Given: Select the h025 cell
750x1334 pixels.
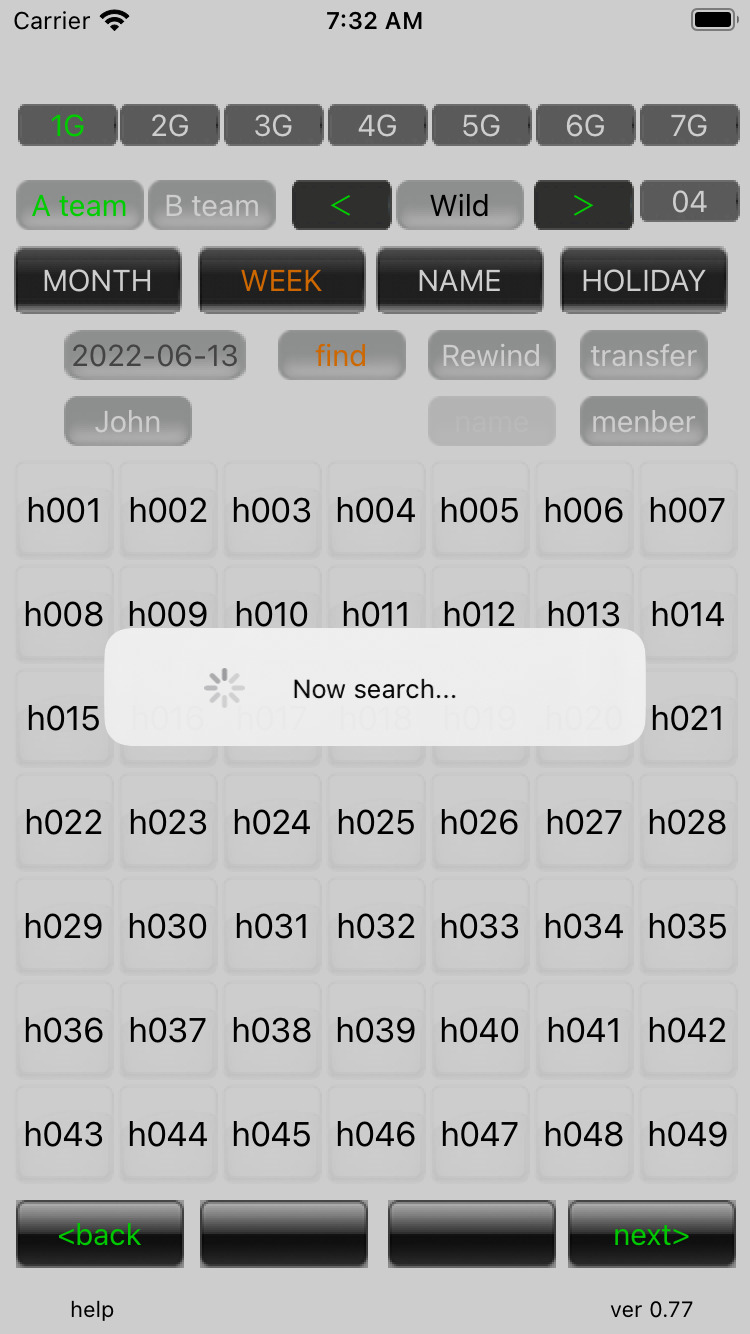Looking at the screenshot, I should pyautogui.click(x=376, y=822).
